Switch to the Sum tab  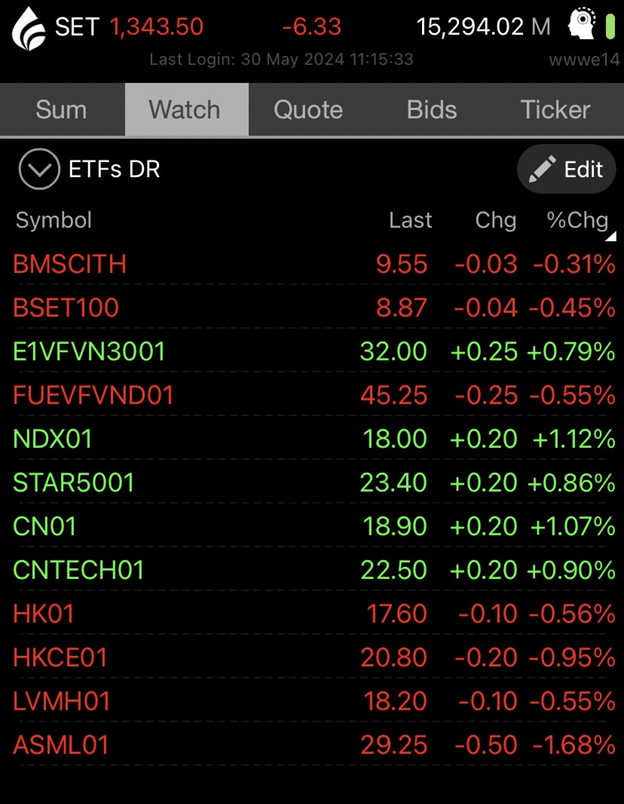[x=61, y=110]
